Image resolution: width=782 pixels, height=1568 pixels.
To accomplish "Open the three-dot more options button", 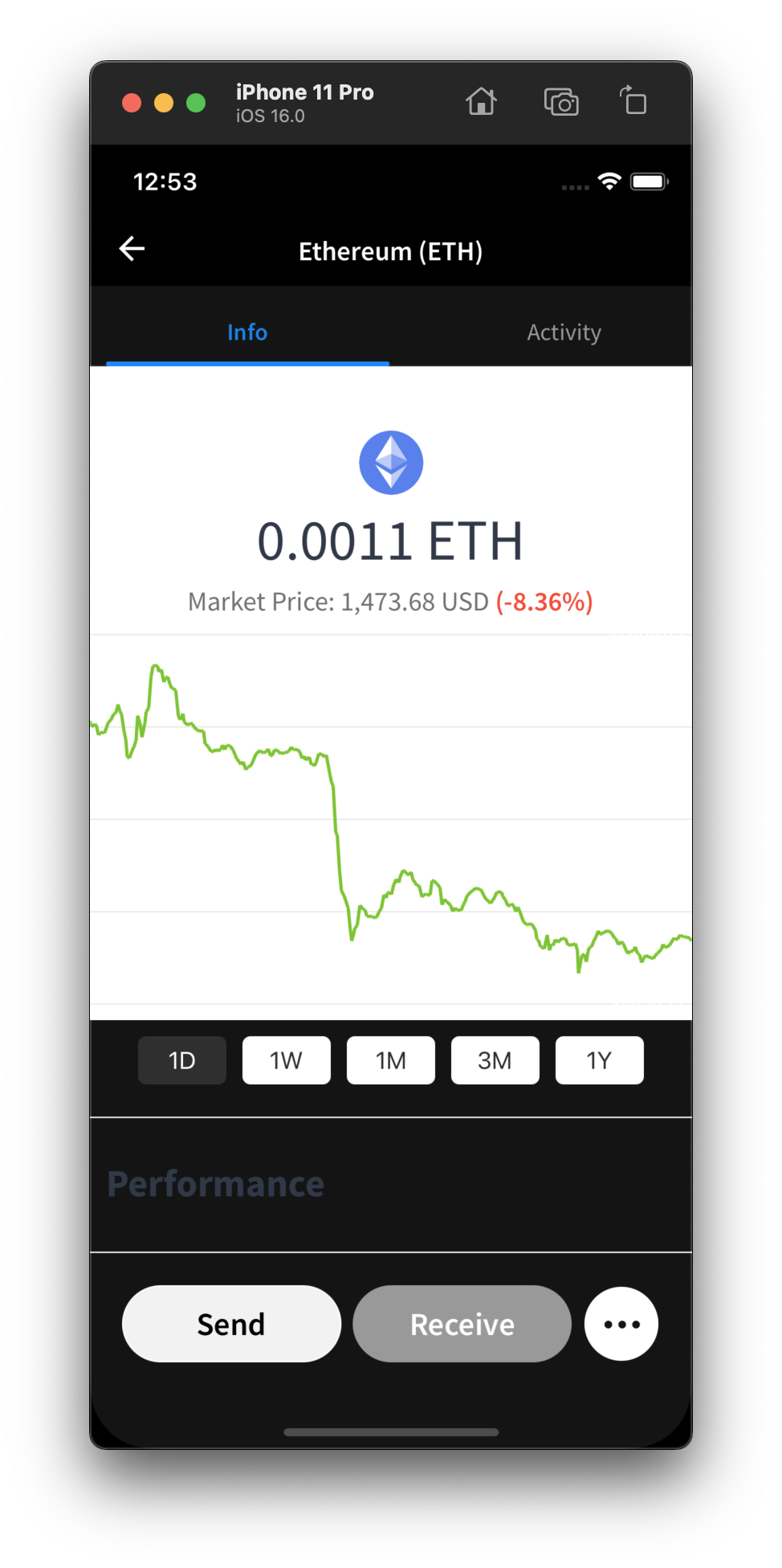I will point(621,1324).
